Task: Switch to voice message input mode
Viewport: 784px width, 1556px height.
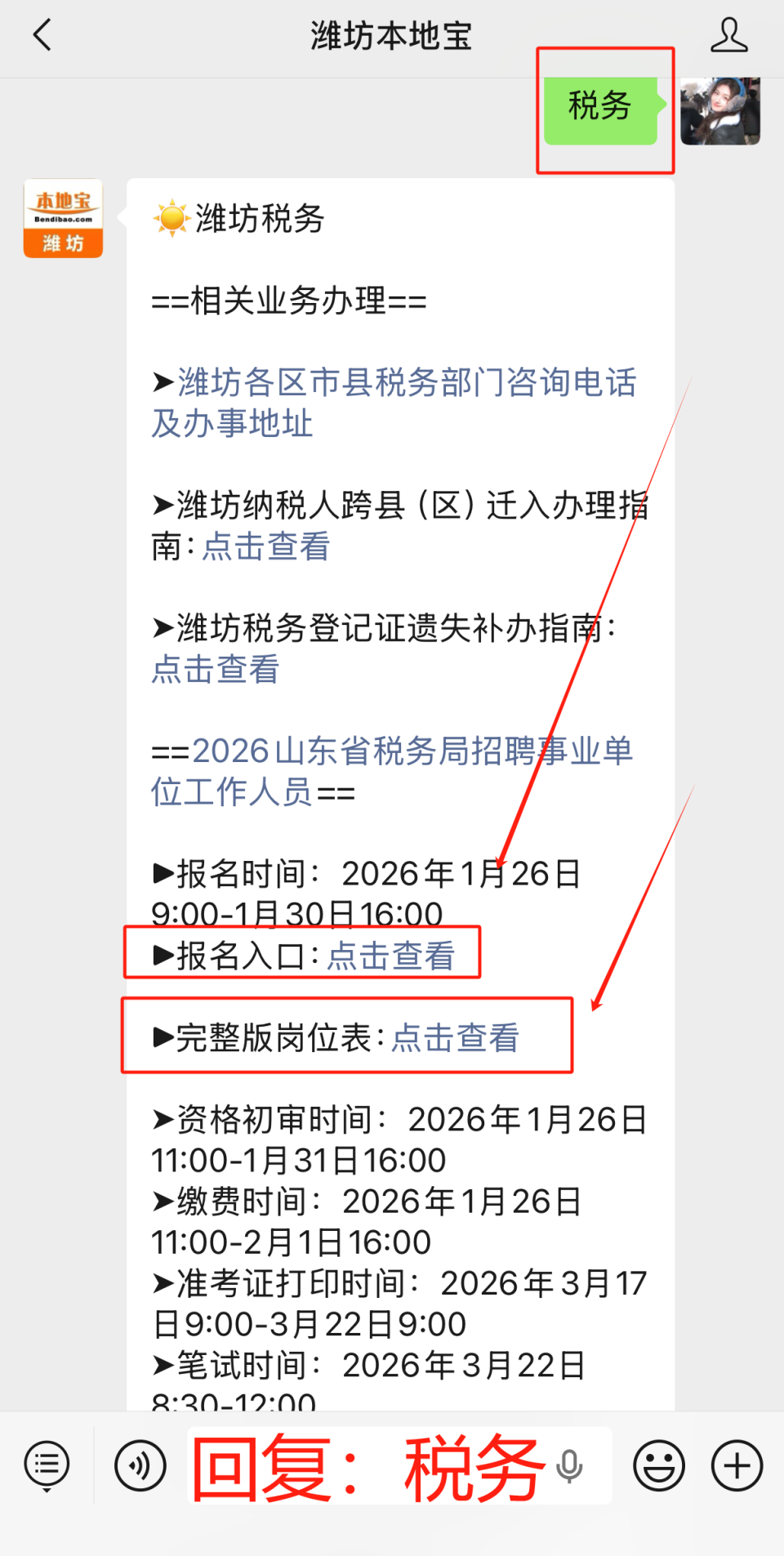Action: [x=140, y=1464]
